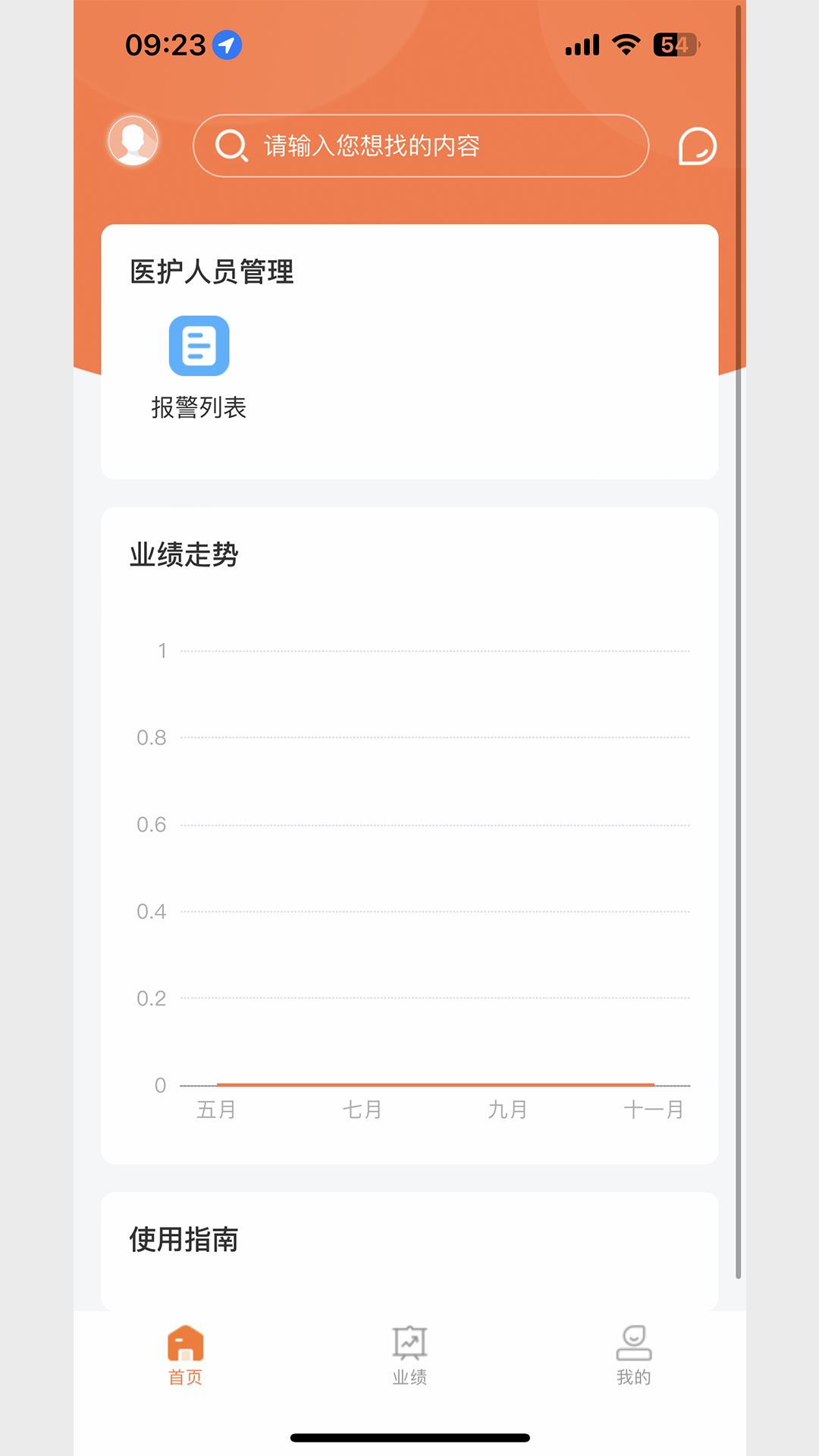This screenshot has height=1456, width=819.
Task: Open the 报警列表 alarm list icon
Action: tap(199, 346)
